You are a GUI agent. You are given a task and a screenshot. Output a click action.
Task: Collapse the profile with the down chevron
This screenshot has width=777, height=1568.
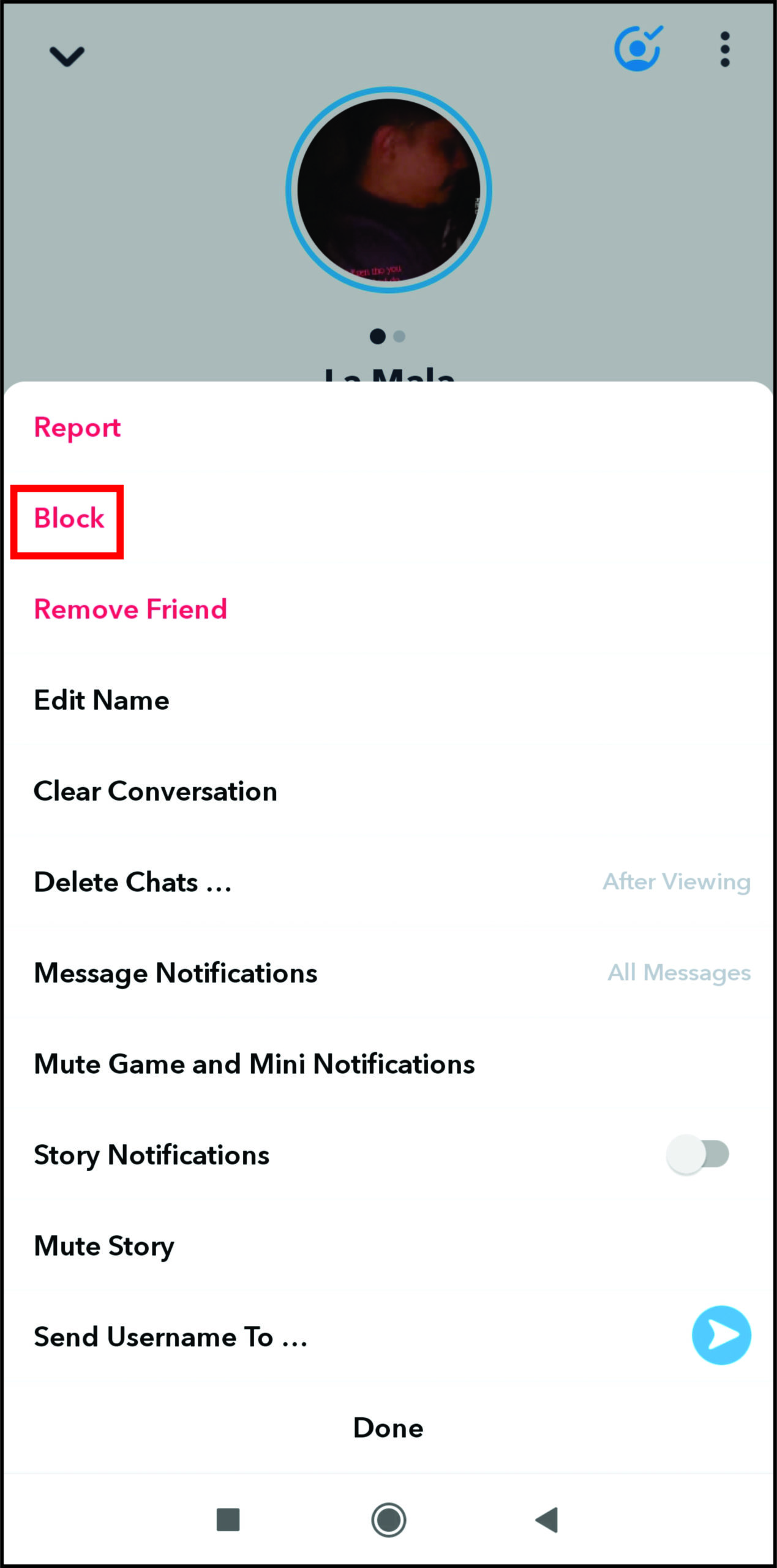click(x=67, y=56)
